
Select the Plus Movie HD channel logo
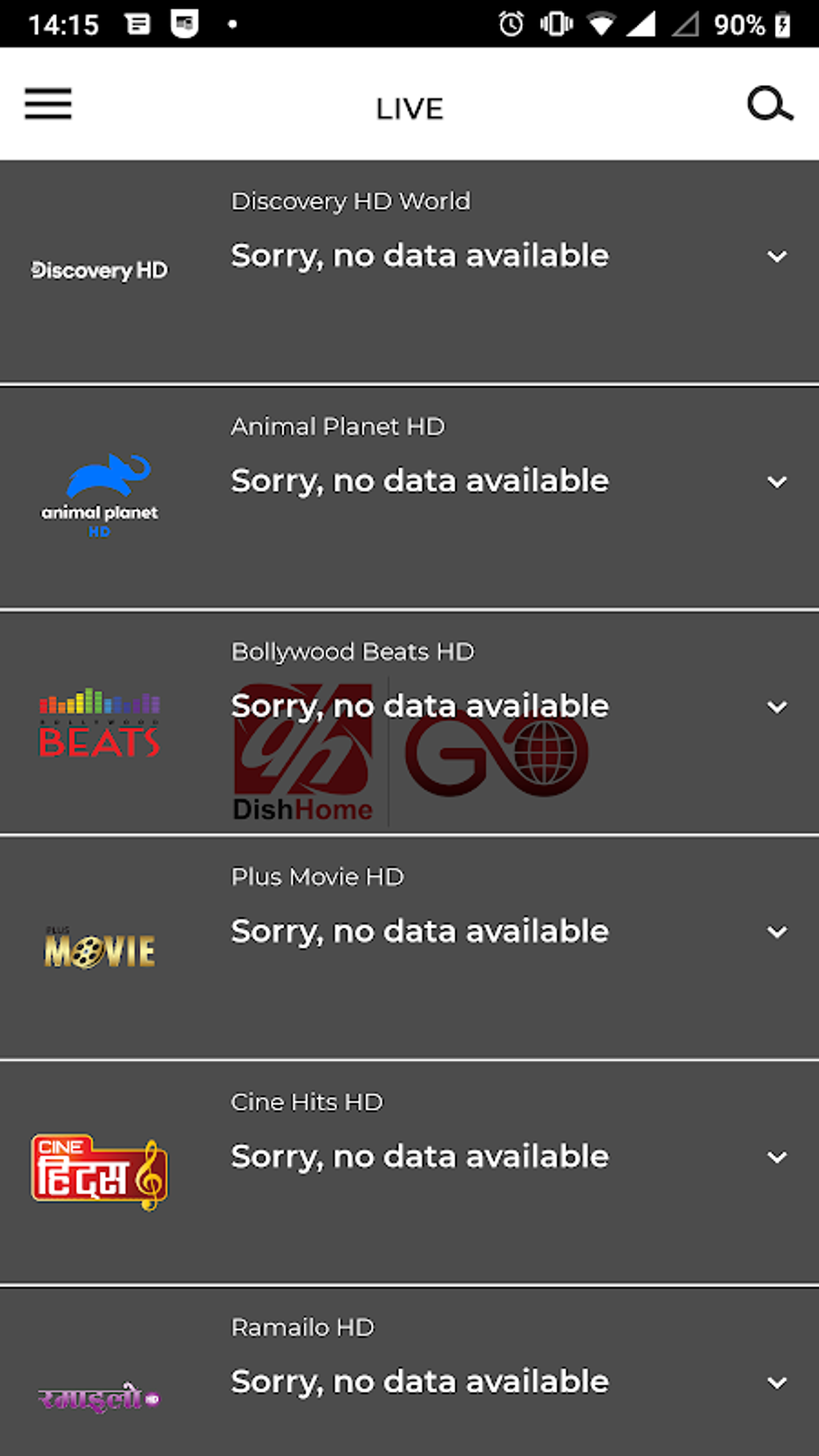pyautogui.click(x=98, y=948)
